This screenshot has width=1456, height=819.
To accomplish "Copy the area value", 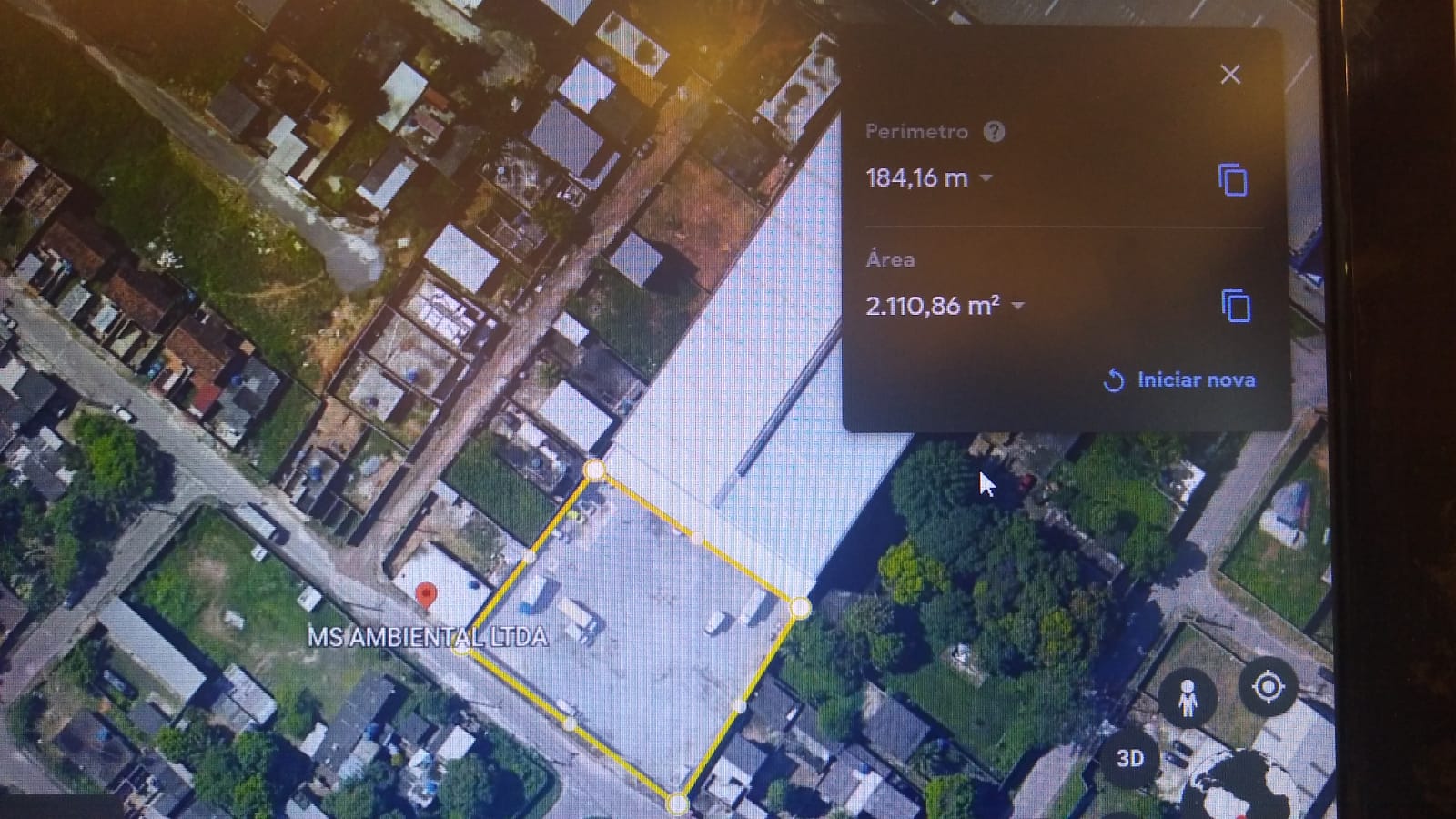I will click(1236, 307).
